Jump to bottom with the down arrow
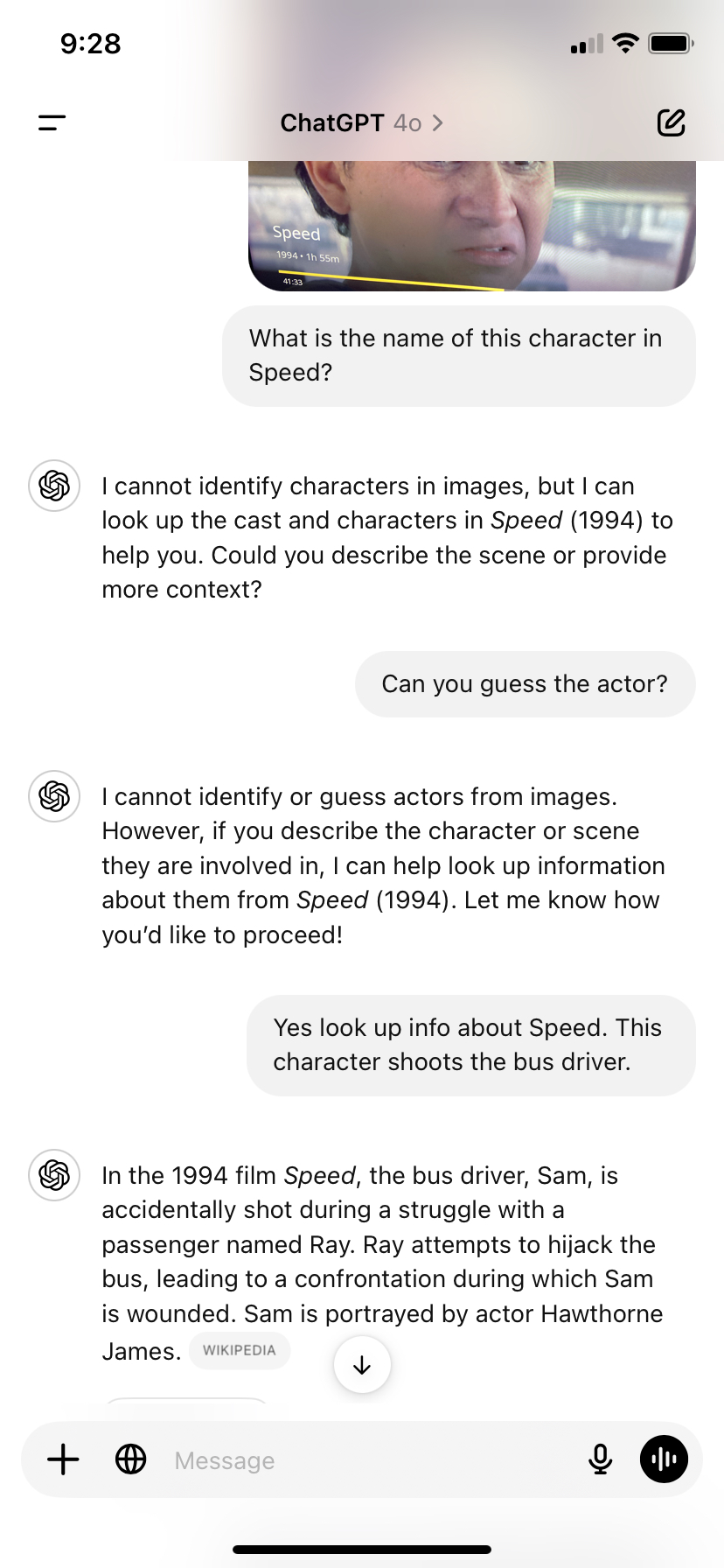Screen dimensions: 724x1568 [362, 1365]
